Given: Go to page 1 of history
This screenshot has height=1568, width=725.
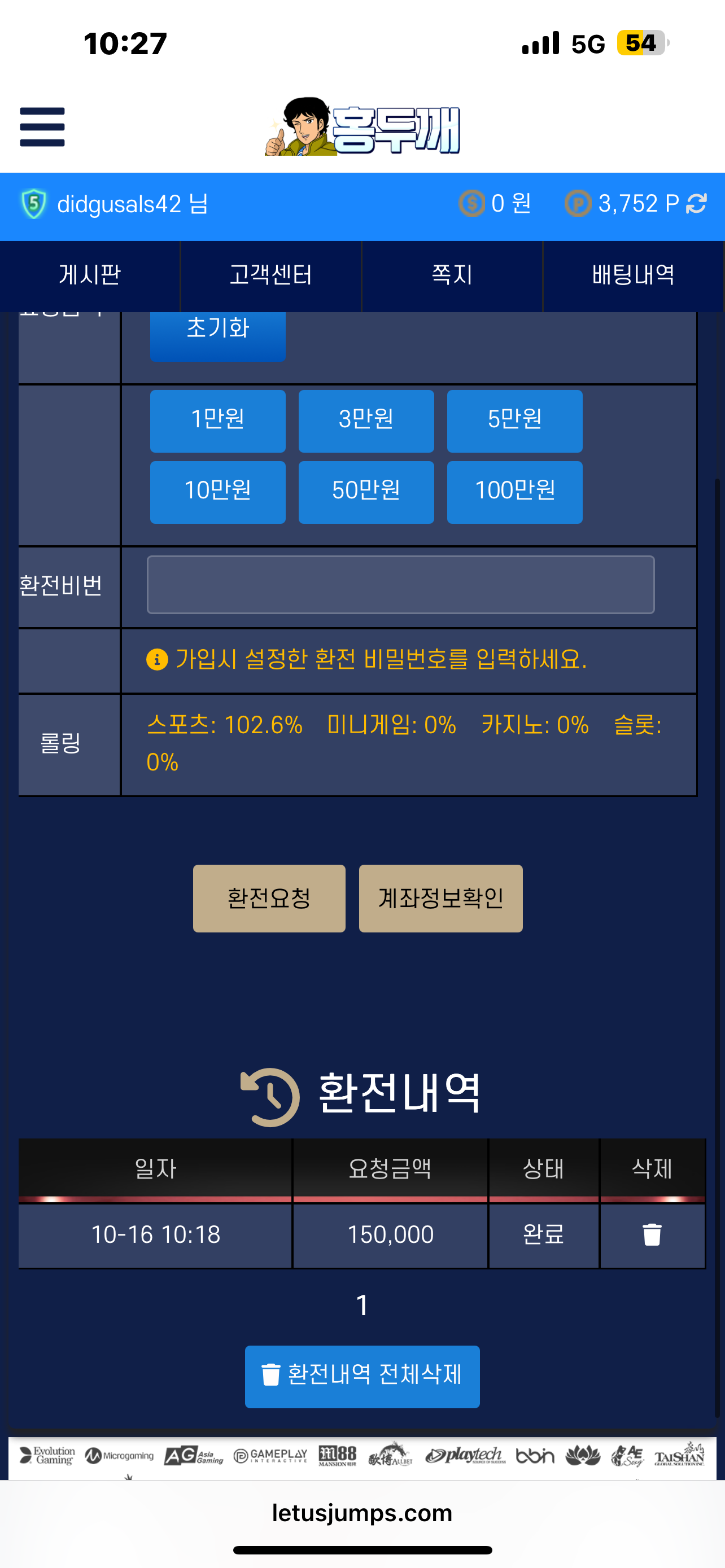Looking at the screenshot, I should click(x=362, y=1306).
